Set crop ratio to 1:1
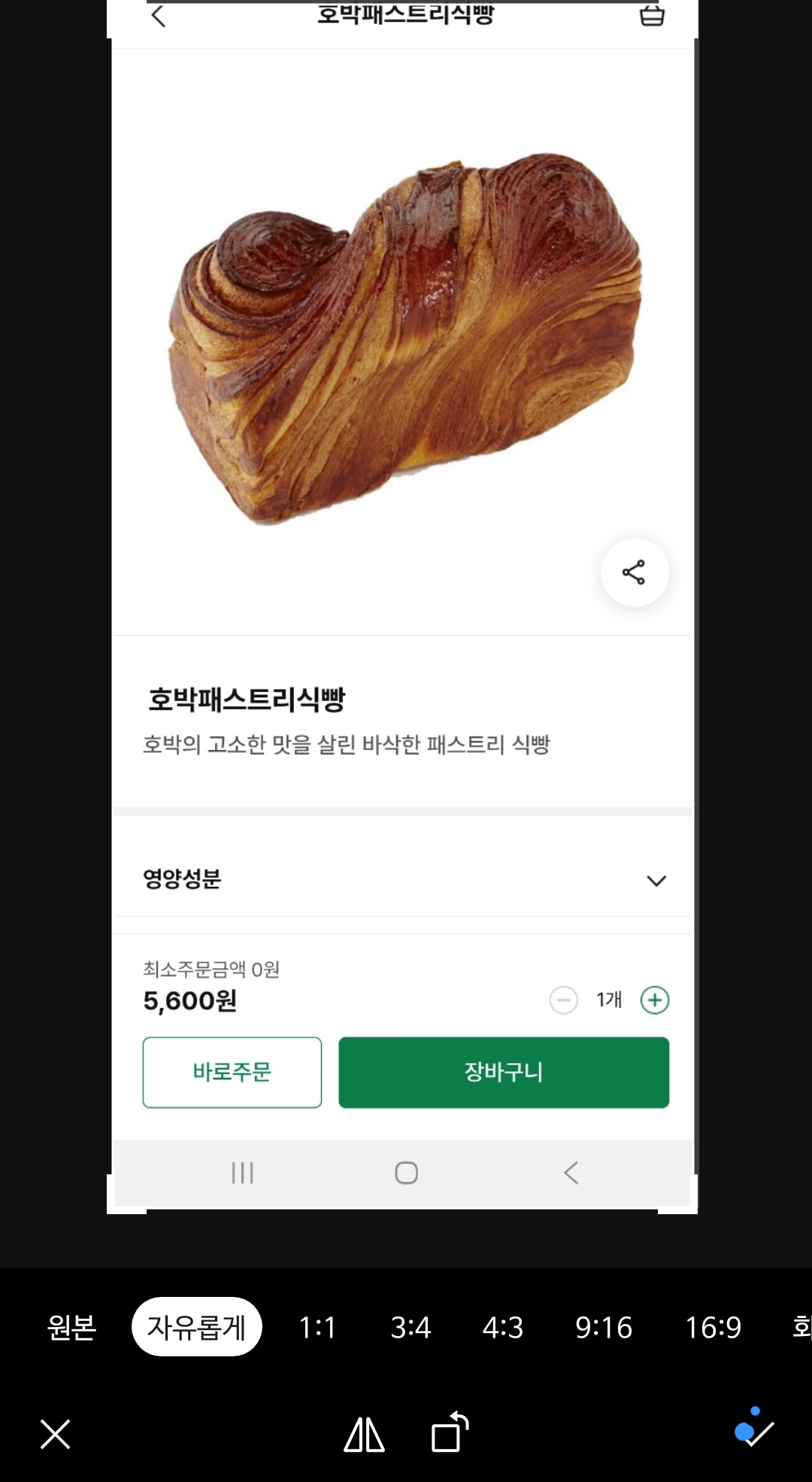This screenshot has width=812, height=1482. click(x=317, y=1328)
